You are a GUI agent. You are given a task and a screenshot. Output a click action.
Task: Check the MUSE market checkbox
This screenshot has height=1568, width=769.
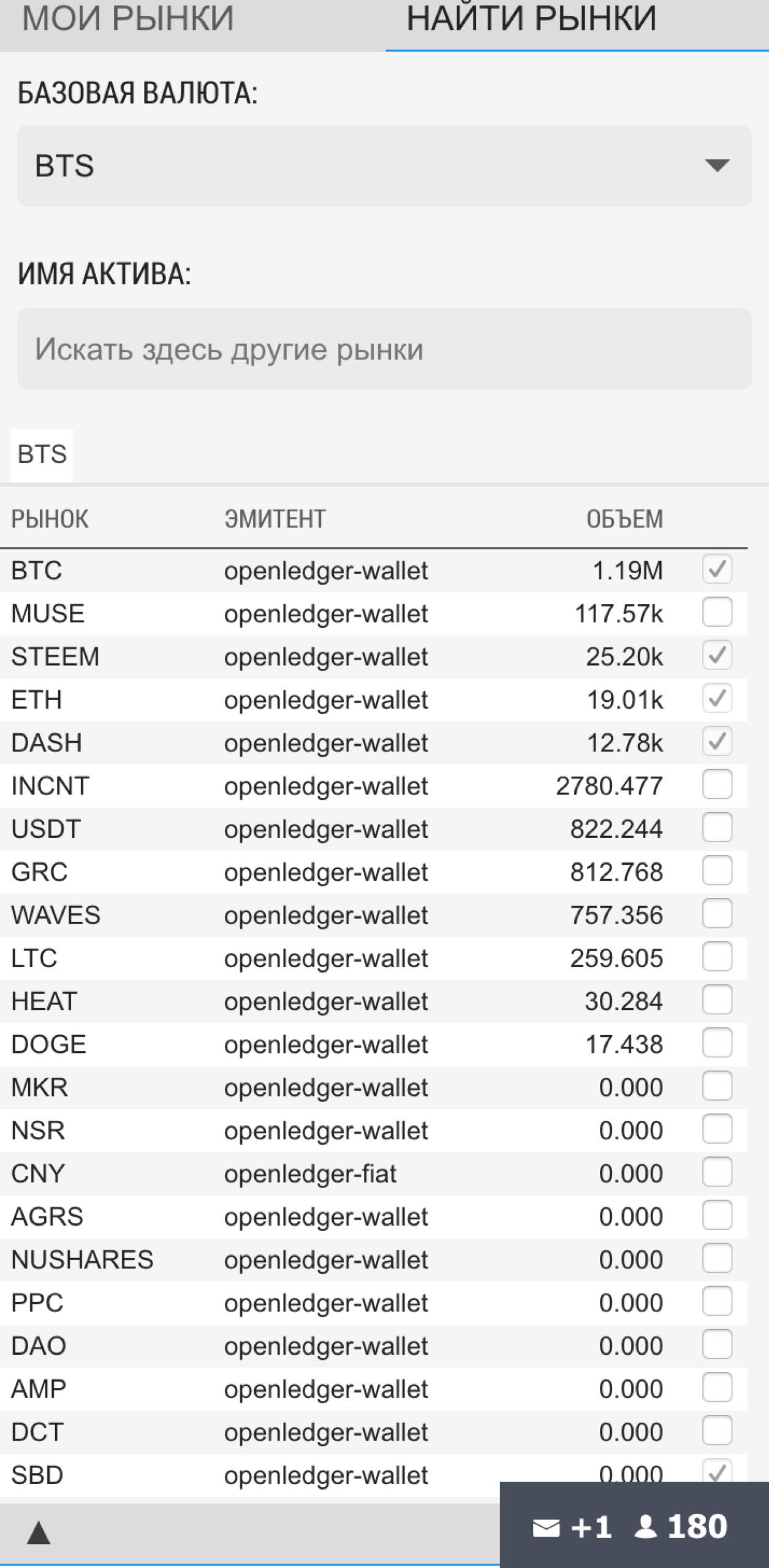click(717, 612)
